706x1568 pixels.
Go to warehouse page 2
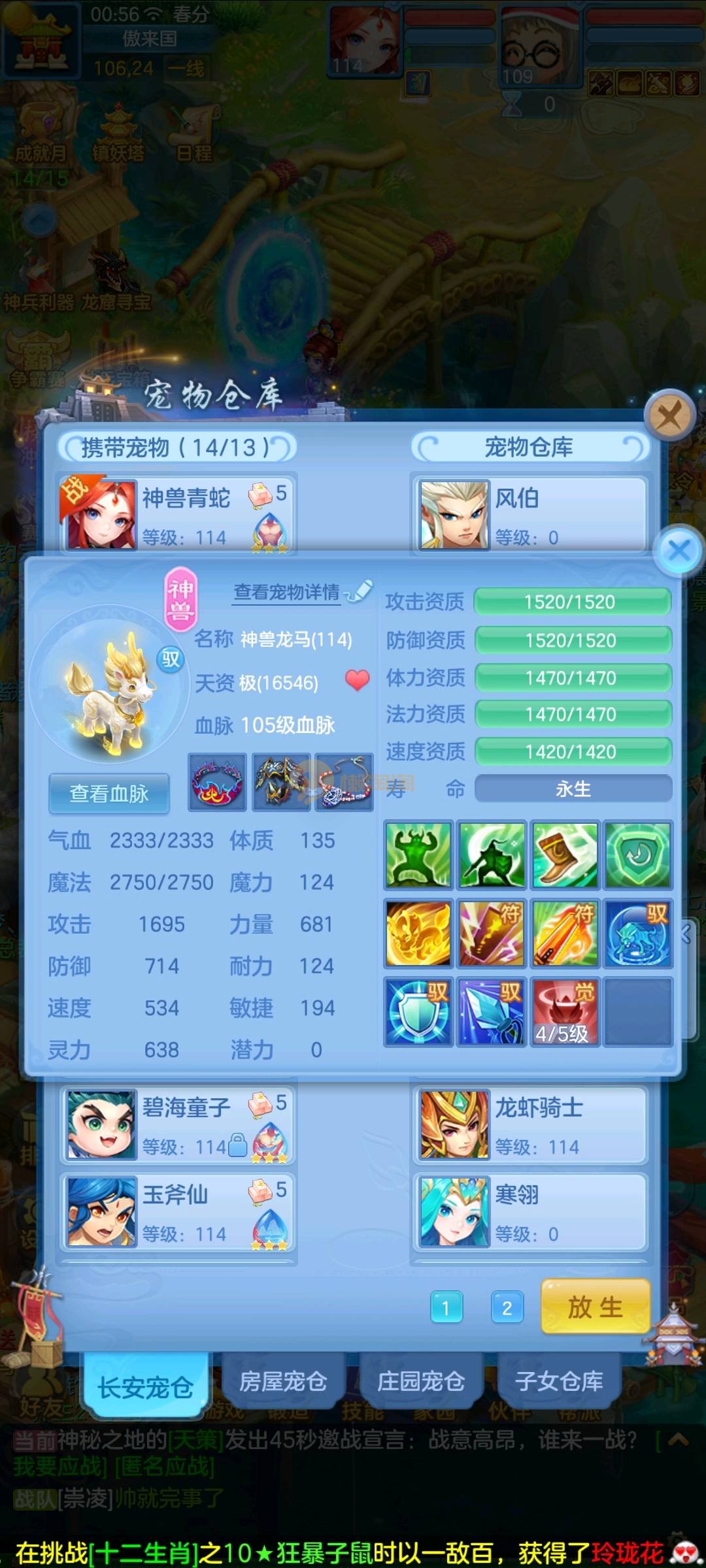pyautogui.click(x=507, y=1307)
